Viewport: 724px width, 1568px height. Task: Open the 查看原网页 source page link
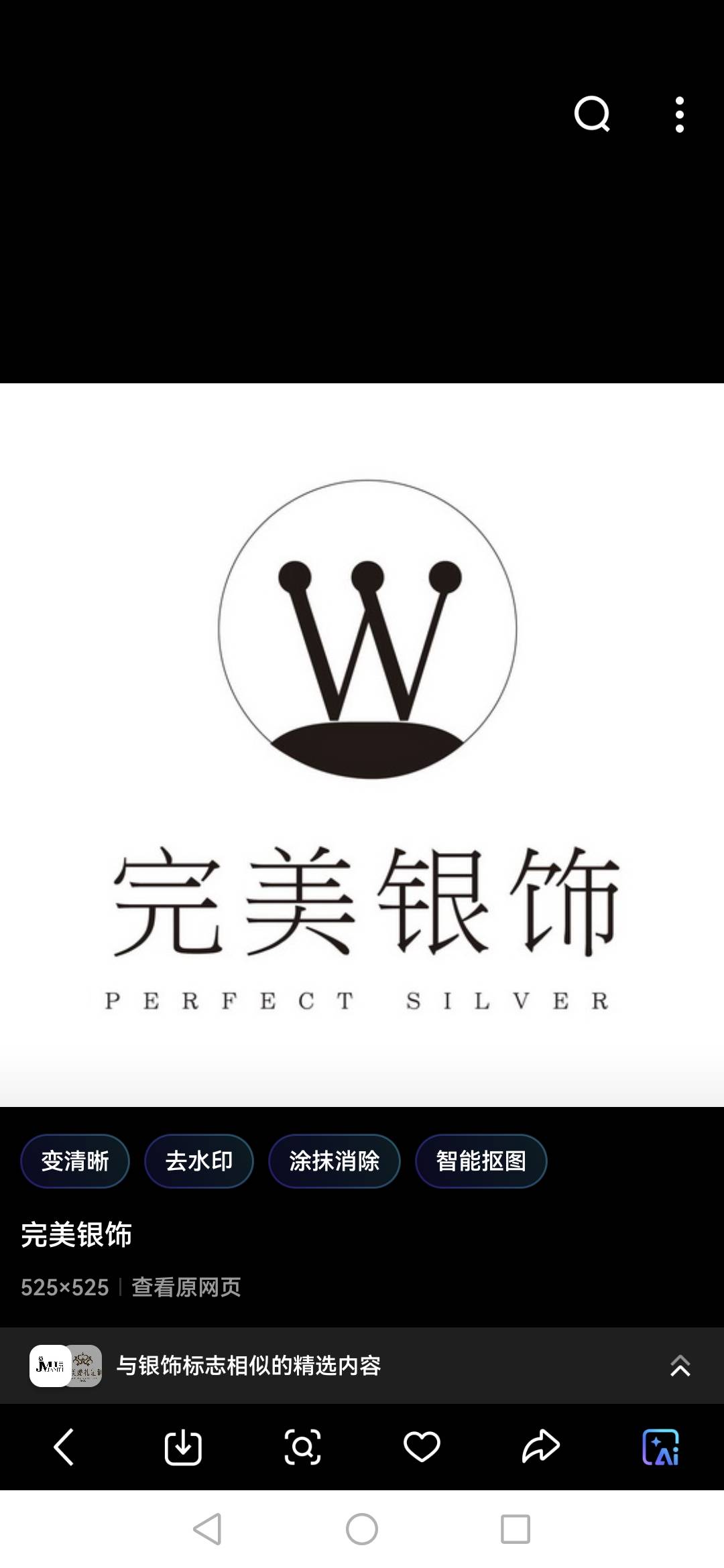click(x=186, y=1287)
